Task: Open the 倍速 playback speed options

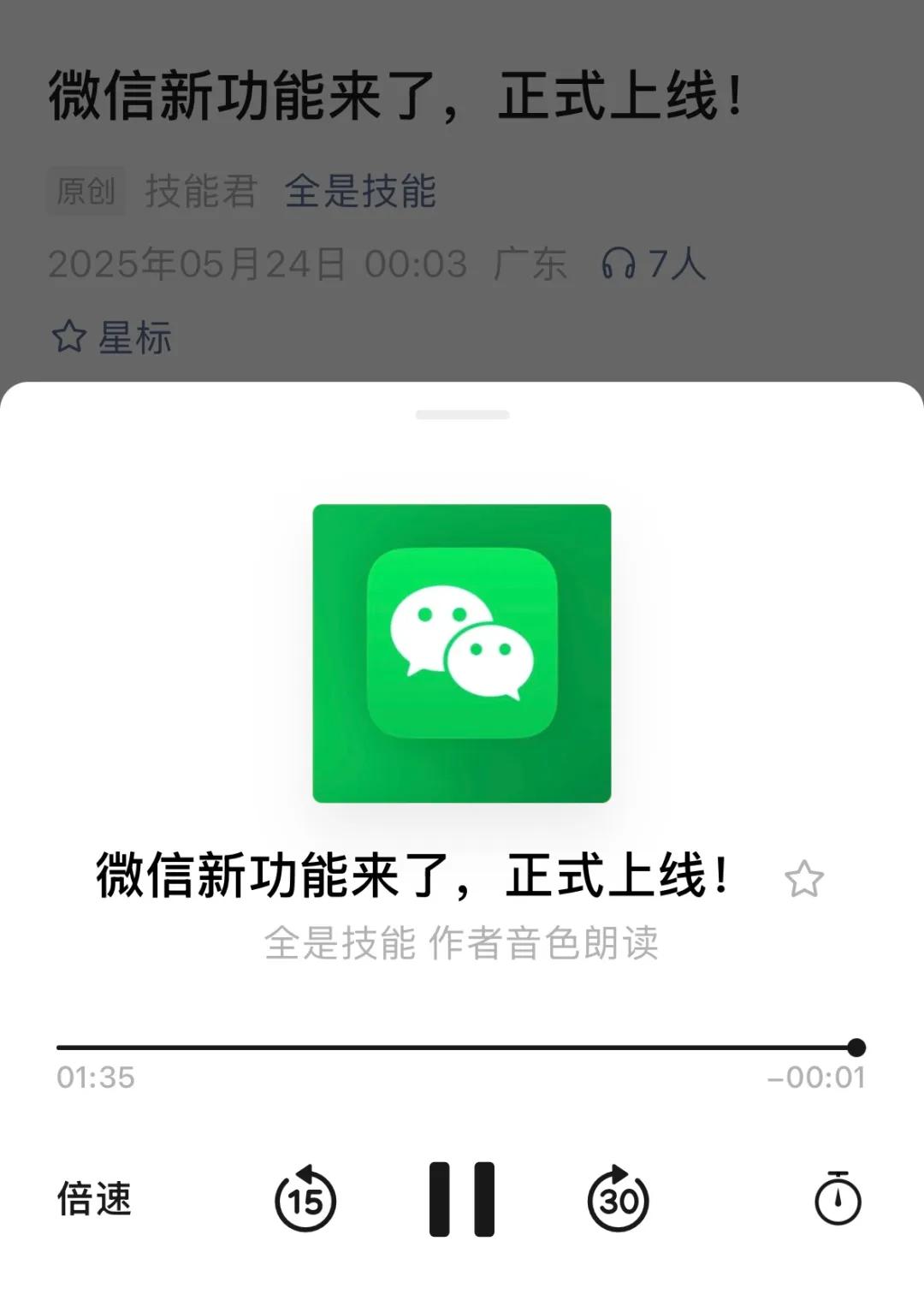Action: tap(94, 1199)
